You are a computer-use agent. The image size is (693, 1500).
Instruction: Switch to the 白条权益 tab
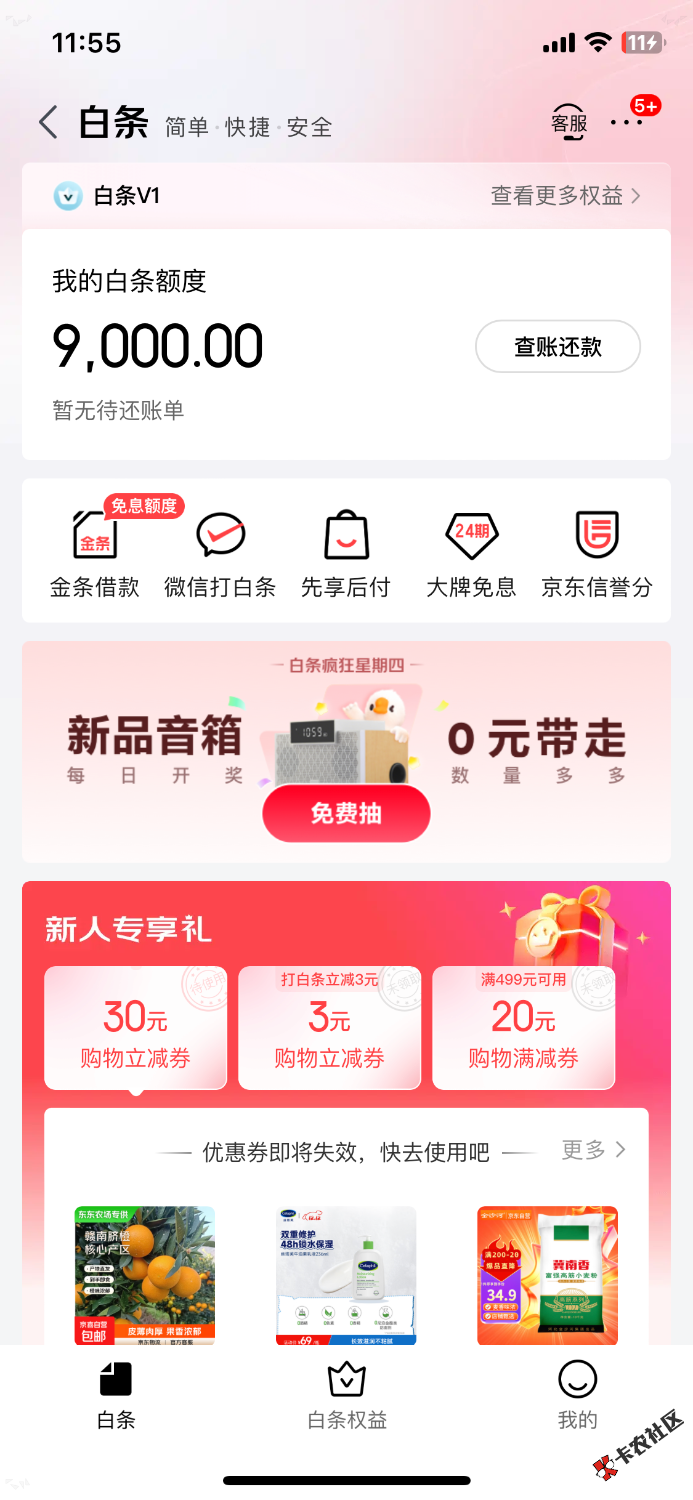coord(346,1397)
